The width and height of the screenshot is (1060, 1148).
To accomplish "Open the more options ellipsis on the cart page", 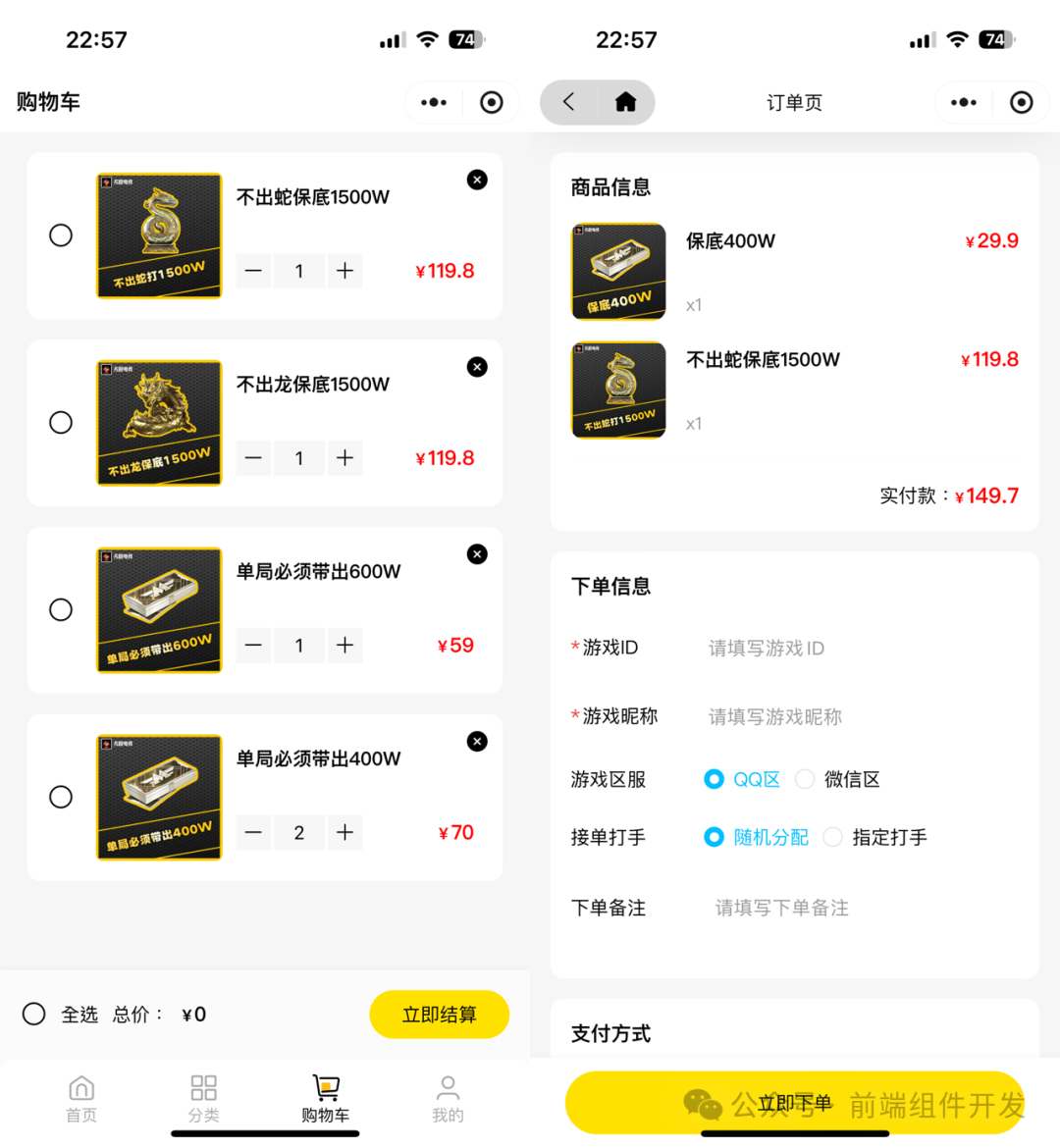I will click(x=433, y=102).
